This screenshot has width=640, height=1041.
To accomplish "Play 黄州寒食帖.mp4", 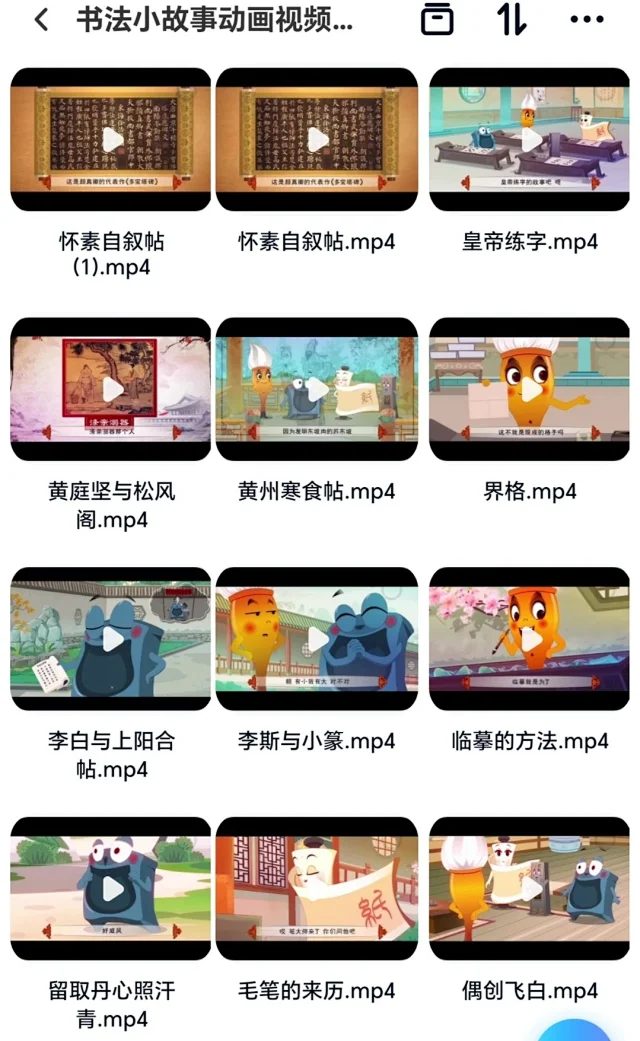I will [317, 389].
